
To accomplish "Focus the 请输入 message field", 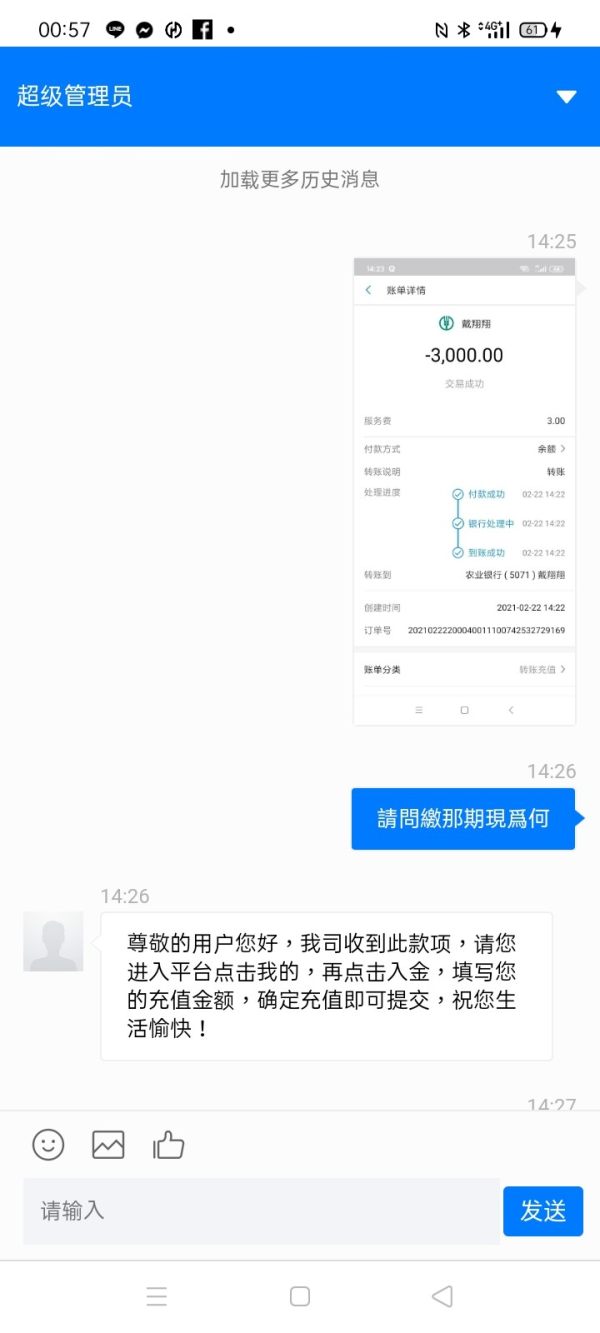I will (x=261, y=1211).
